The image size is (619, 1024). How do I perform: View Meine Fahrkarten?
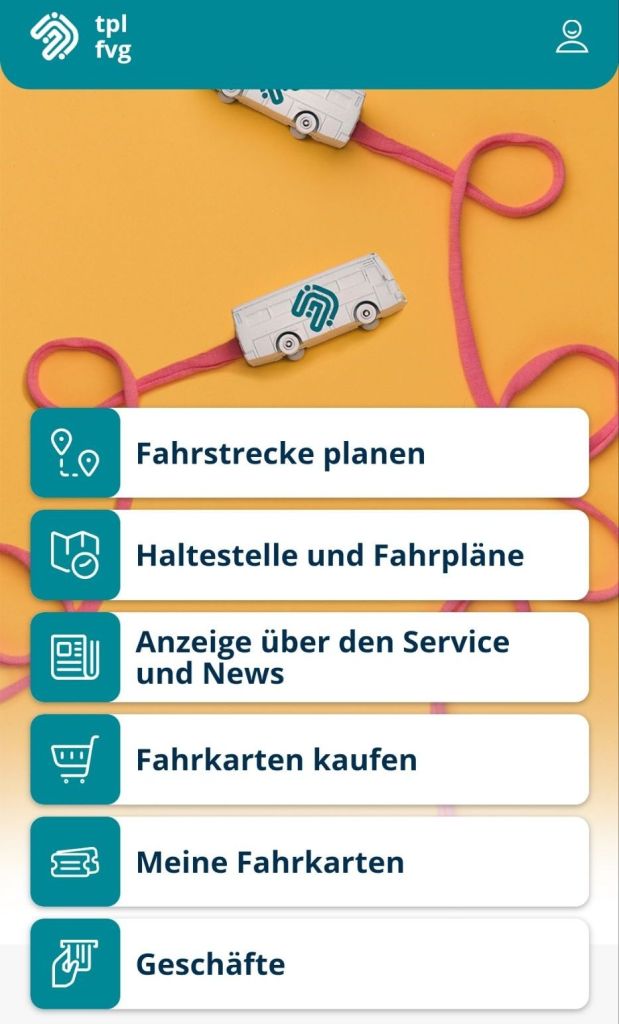tap(310, 862)
